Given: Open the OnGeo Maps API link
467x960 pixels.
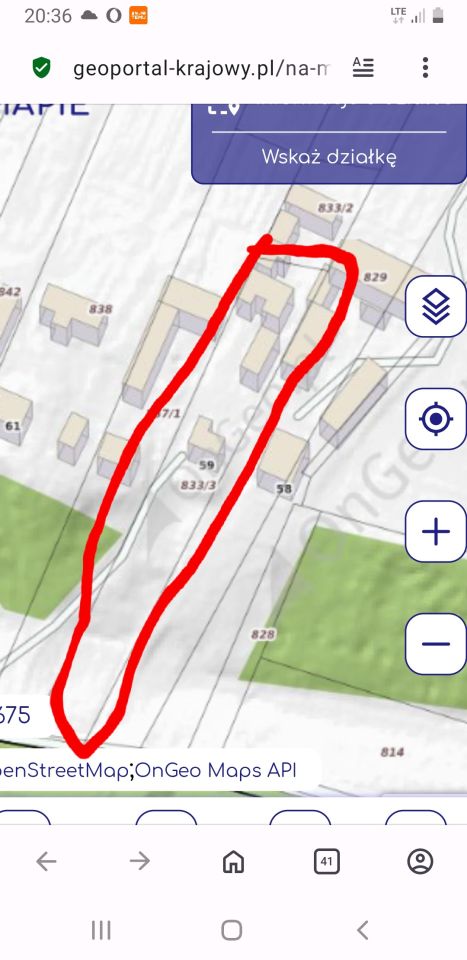Looking at the screenshot, I should [215, 770].
